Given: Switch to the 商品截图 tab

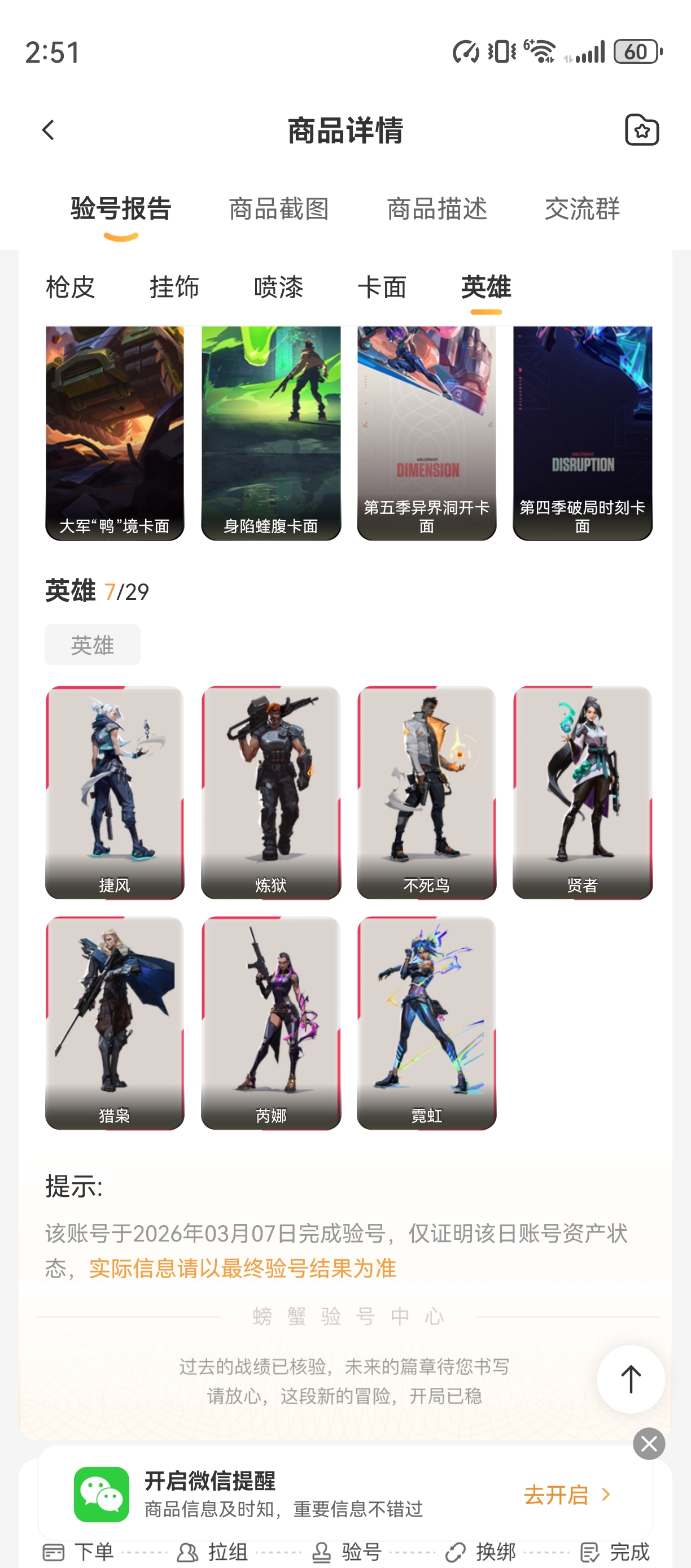Looking at the screenshot, I should pyautogui.click(x=278, y=209).
